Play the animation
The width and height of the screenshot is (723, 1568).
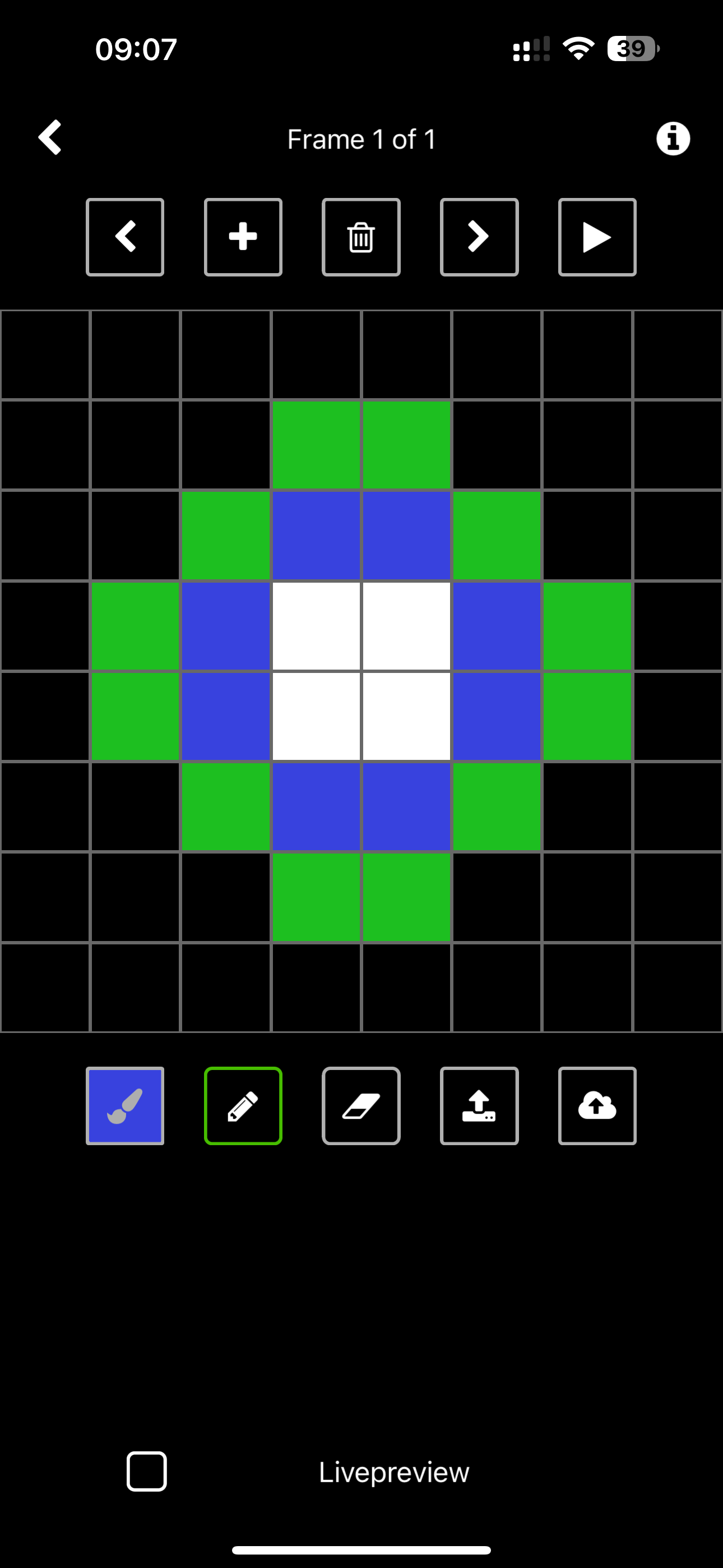pyautogui.click(x=597, y=237)
